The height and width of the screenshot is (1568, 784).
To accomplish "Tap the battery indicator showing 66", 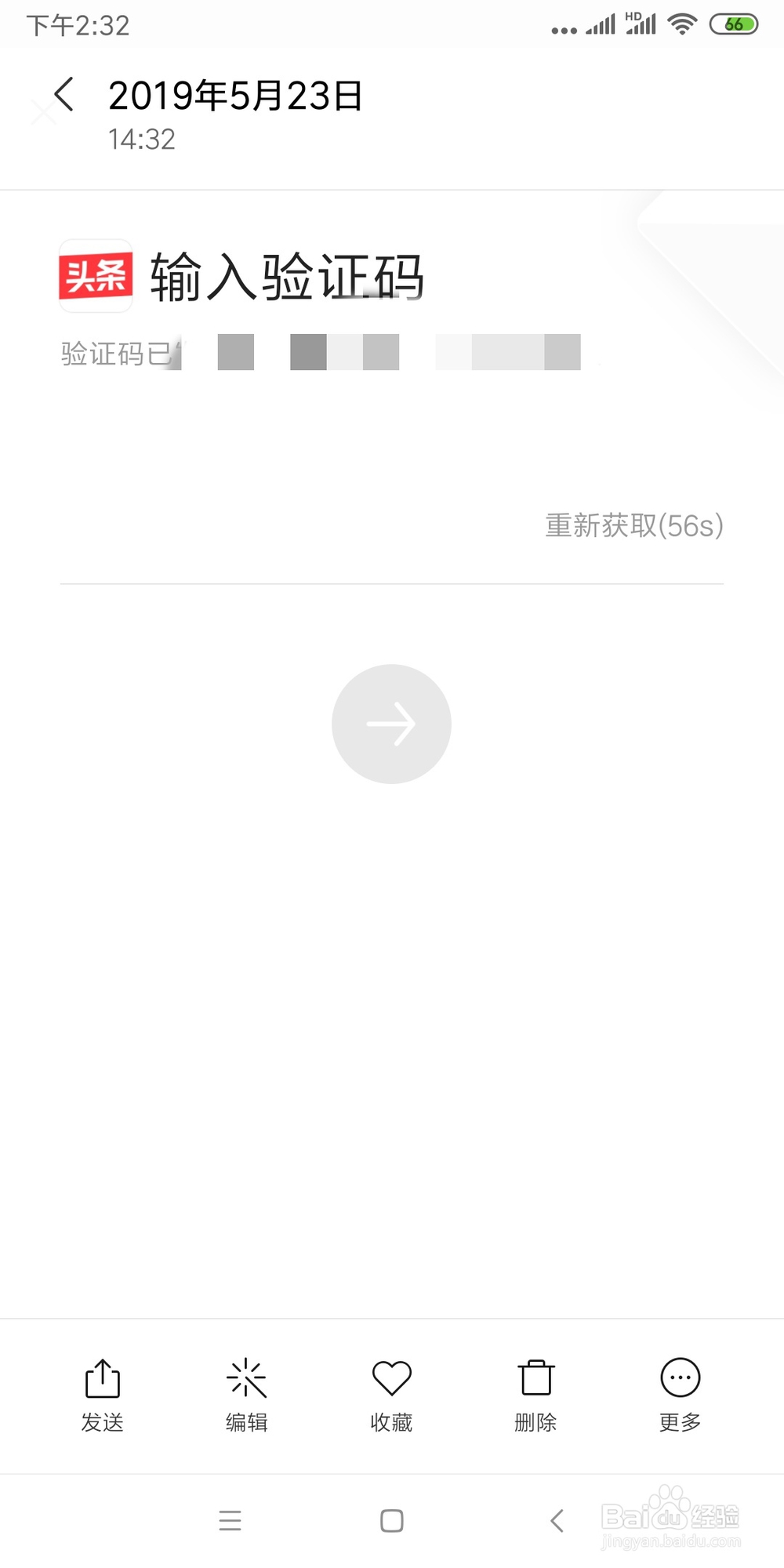I will click(735, 24).
